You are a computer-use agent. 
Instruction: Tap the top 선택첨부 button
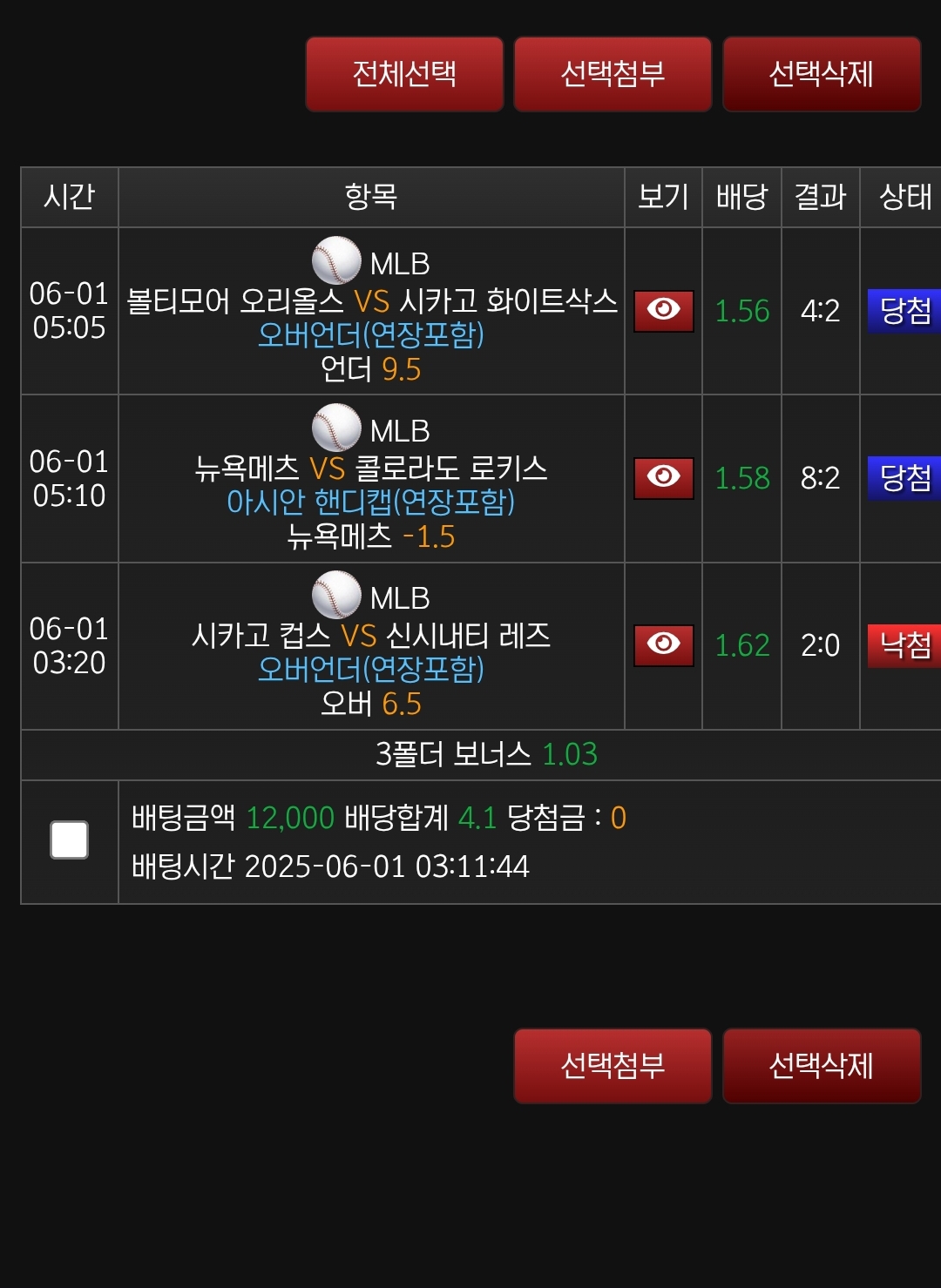(x=613, y=74)
